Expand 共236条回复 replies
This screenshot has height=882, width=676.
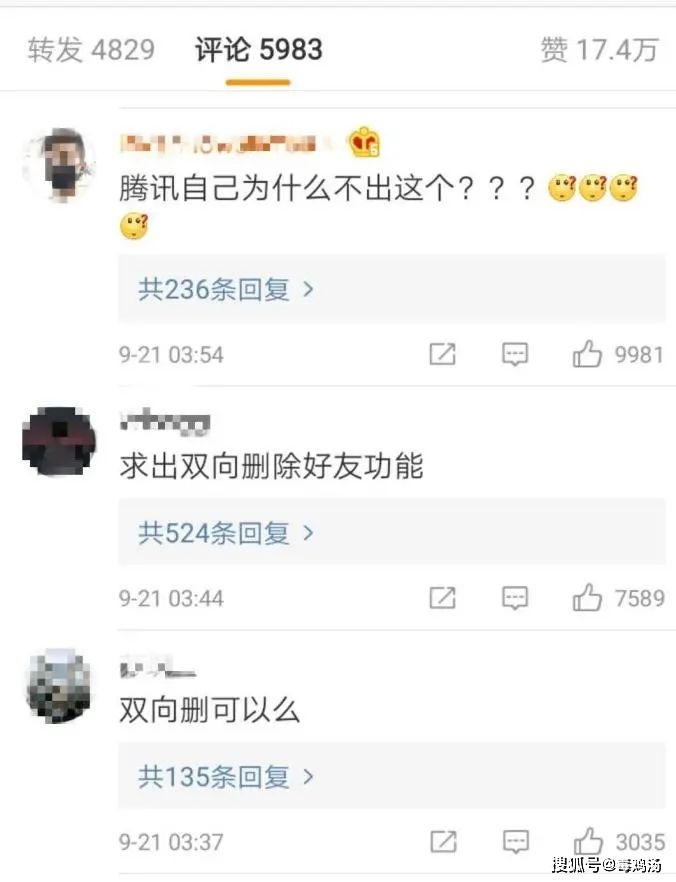(226, 290)
